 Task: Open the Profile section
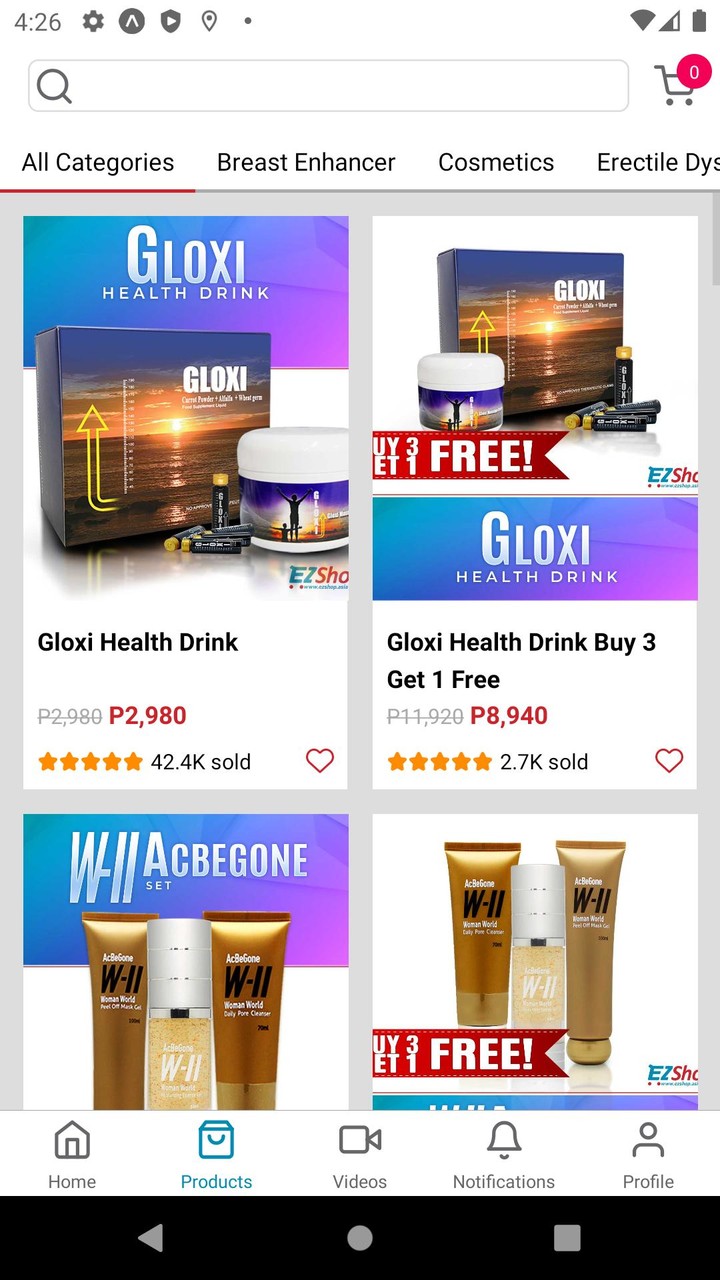[648, 1152]
